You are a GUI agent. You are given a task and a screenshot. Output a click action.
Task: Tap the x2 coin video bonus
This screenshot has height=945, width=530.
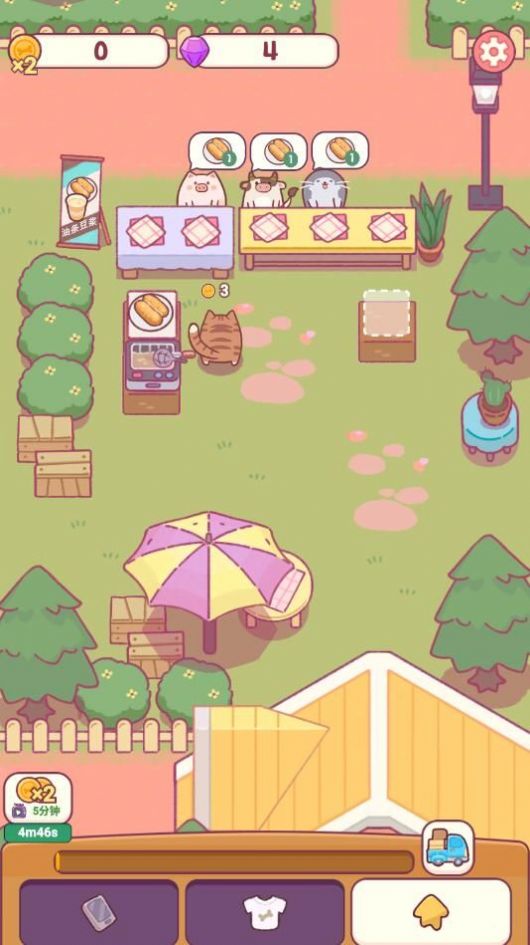coord(38,799)
